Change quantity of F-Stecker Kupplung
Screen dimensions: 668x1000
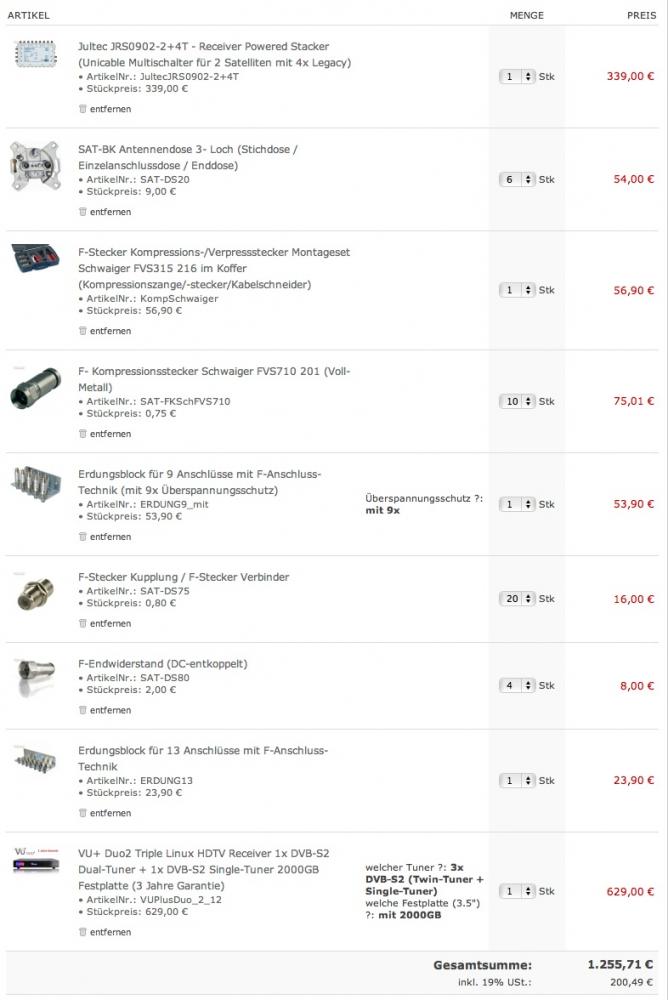[517, 599]
